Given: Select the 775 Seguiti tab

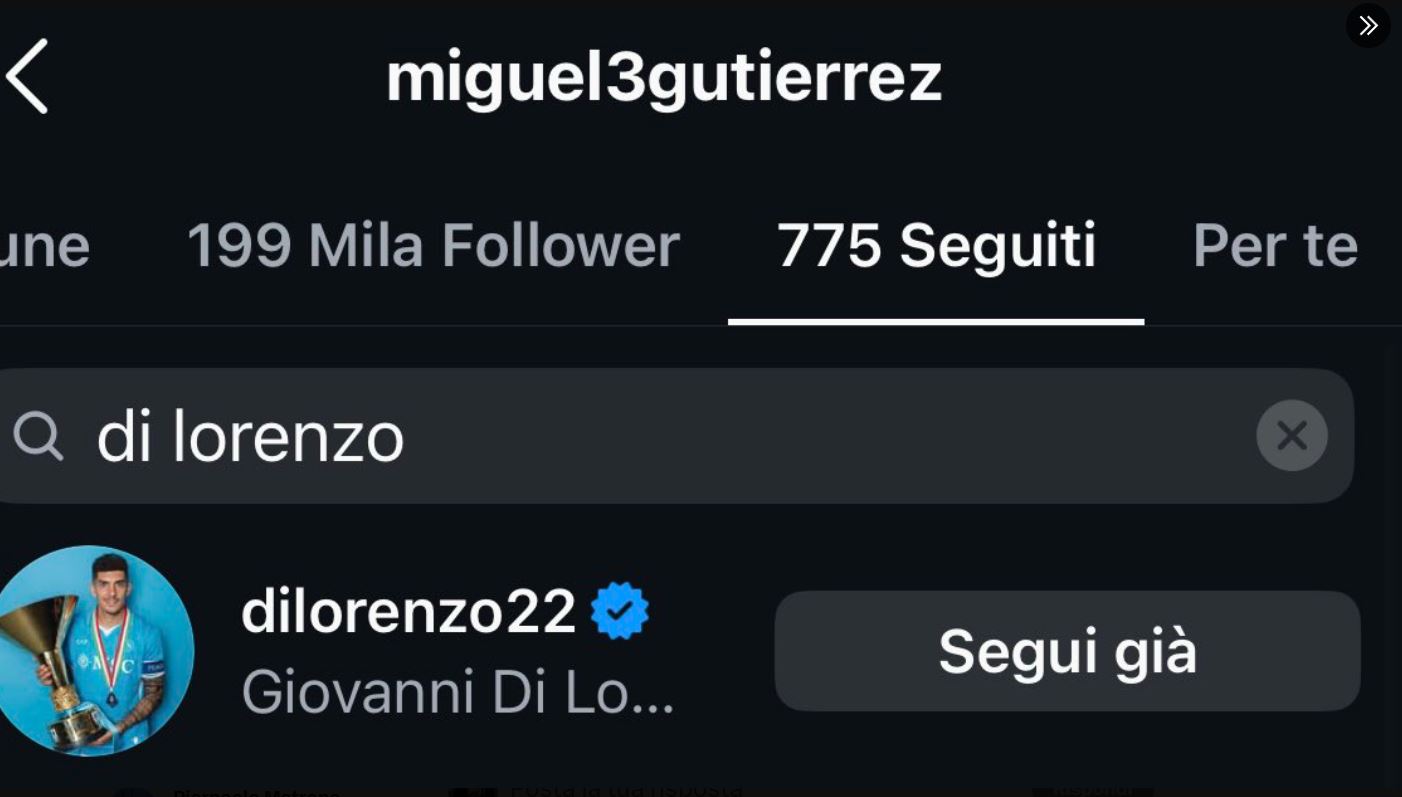Looking at the screenshot, I should (x=936, y=246).
